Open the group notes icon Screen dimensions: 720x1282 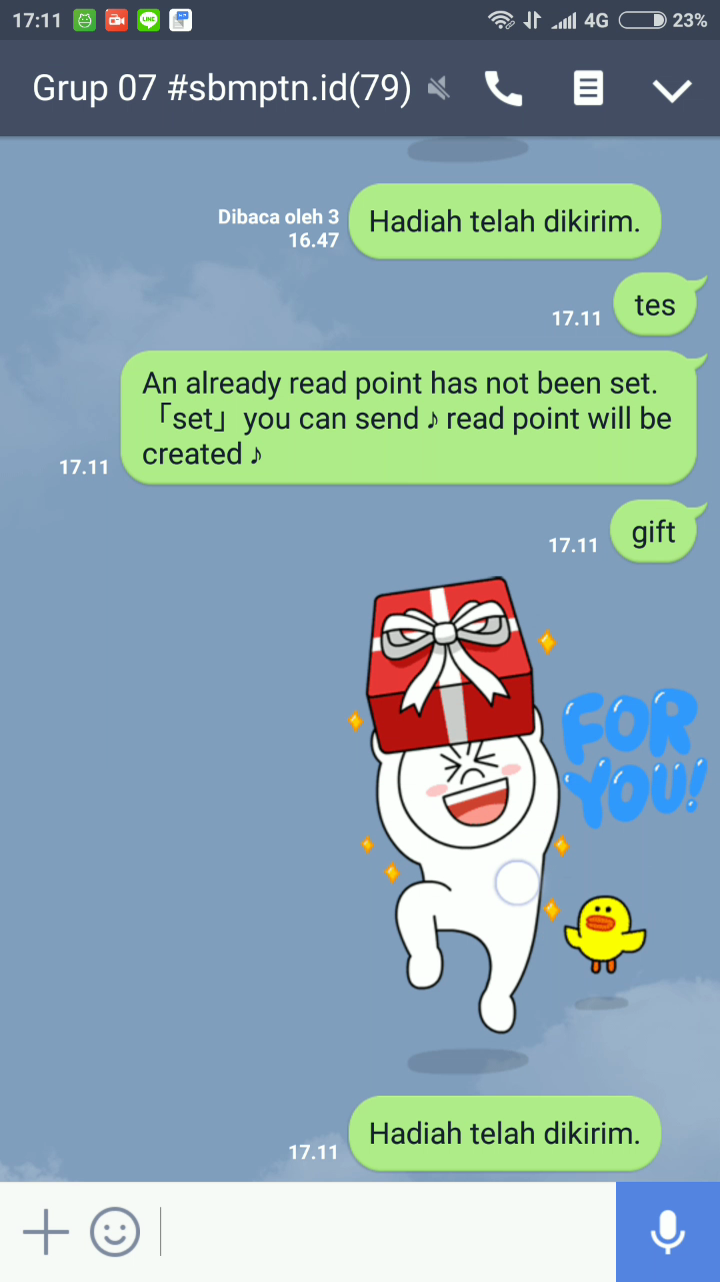tap(588, 89)
